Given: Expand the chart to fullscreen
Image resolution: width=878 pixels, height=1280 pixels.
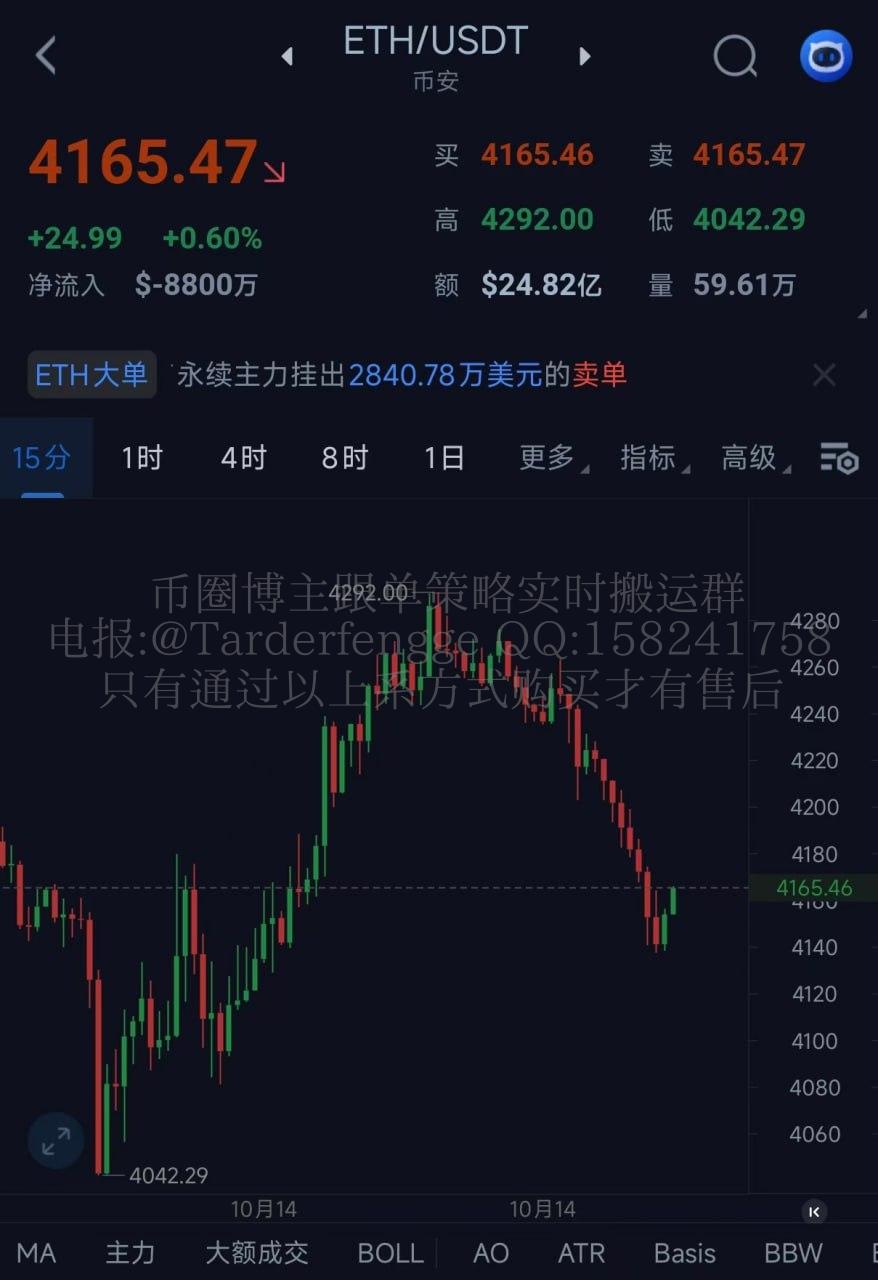Looking at the screenshot, I should 55,1140.
